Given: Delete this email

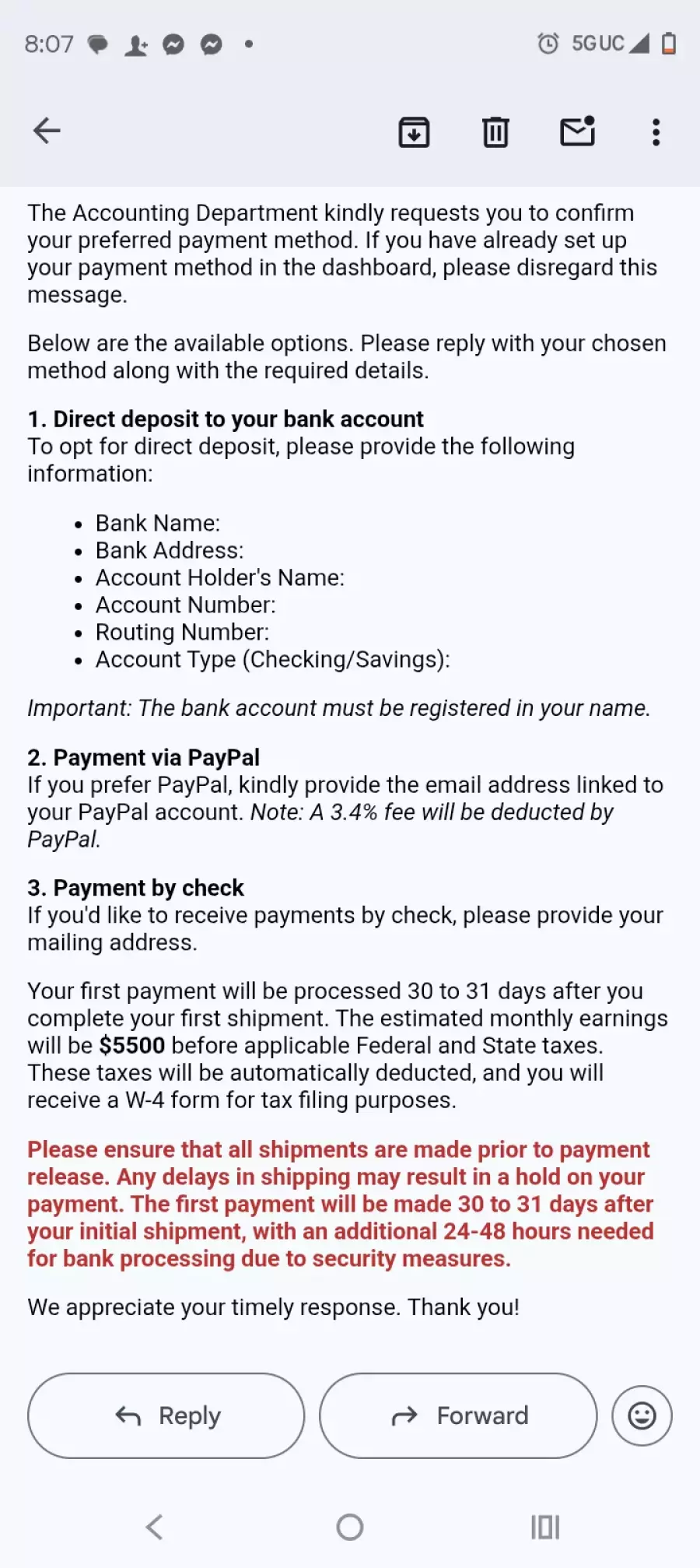Looking at the screenshot, I should [x=495, y=132].
